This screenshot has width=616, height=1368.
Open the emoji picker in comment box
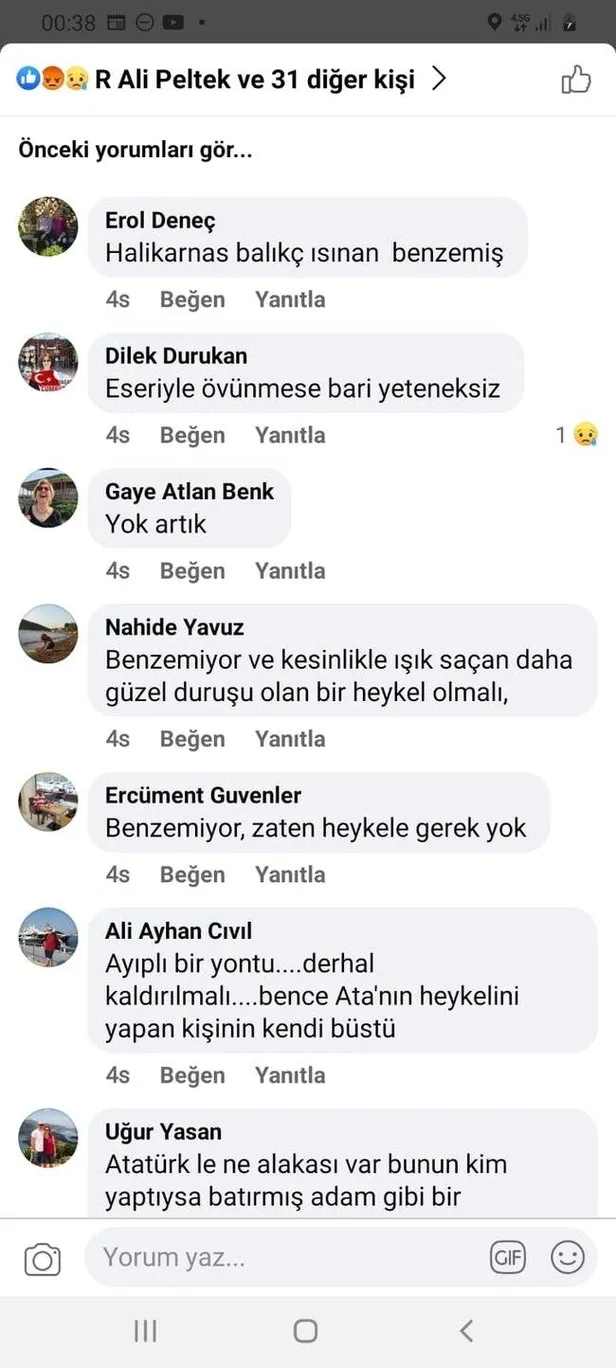568,1257
